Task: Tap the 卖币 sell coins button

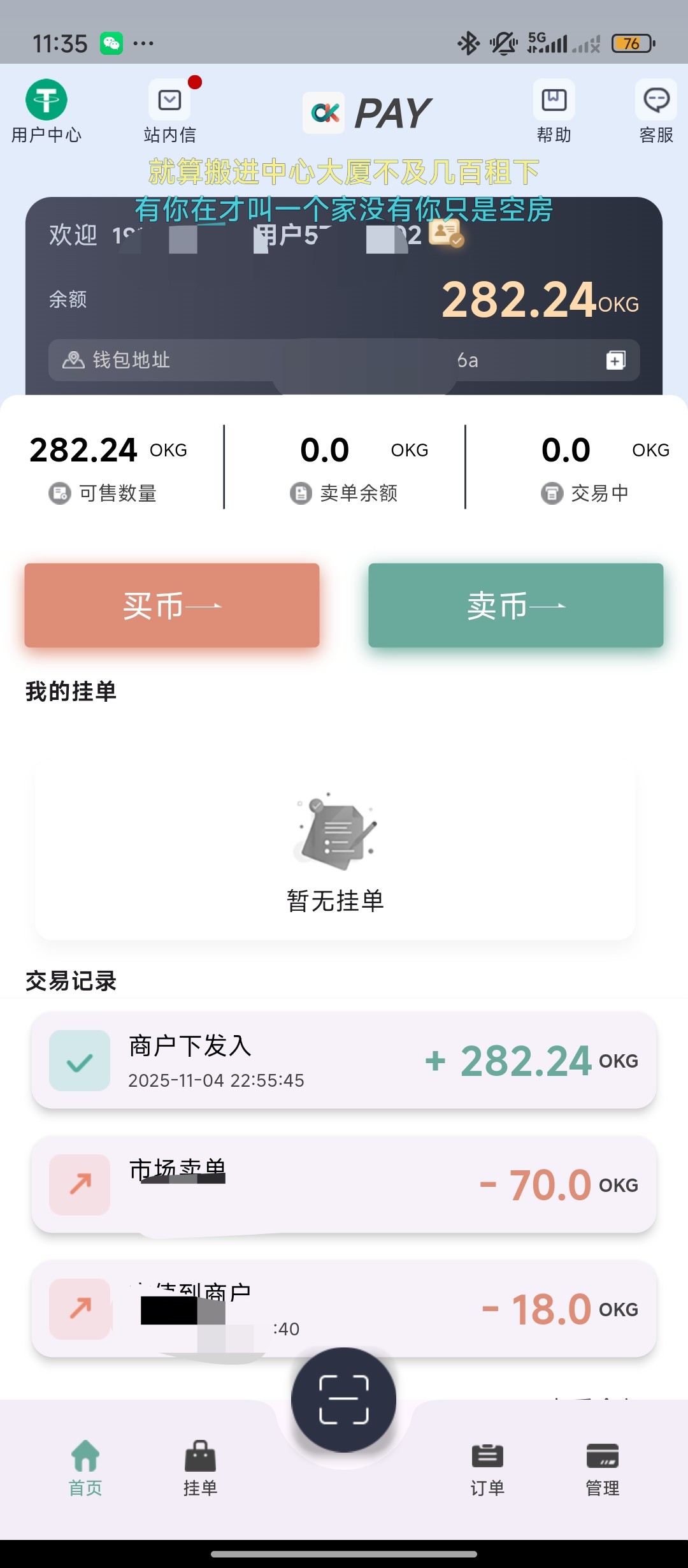Action: point(516,606)
